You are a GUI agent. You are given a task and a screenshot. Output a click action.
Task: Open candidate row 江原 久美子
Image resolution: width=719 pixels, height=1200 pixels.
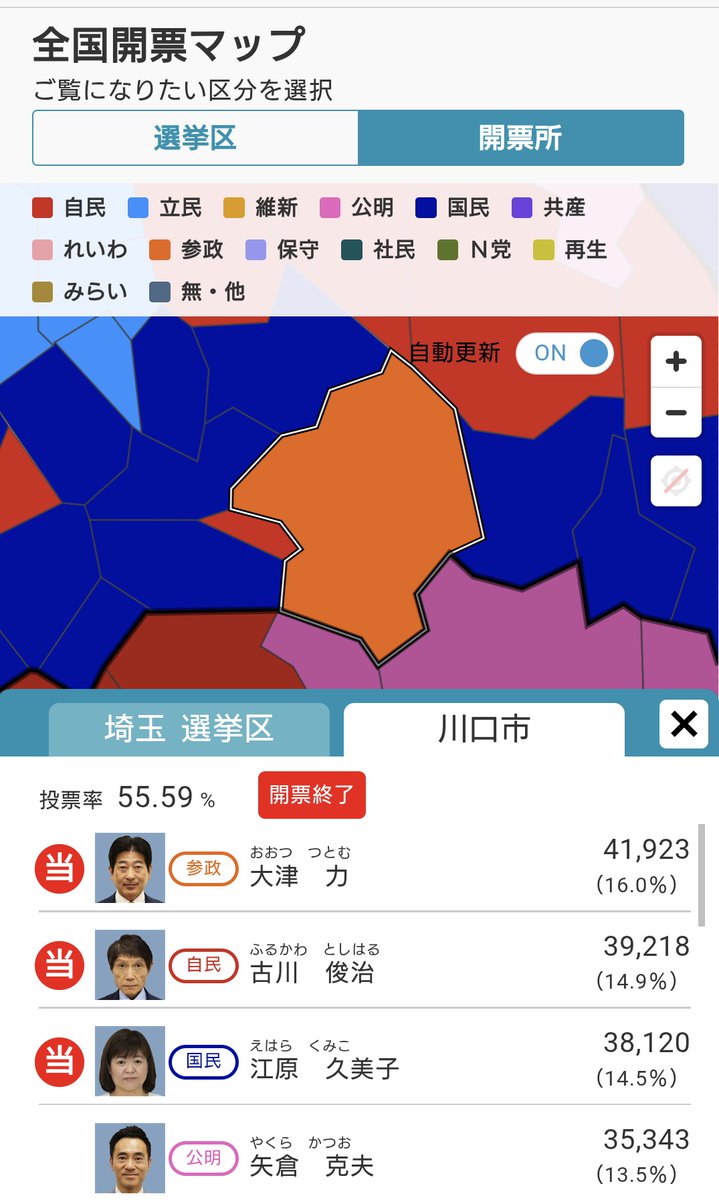click(364, 1059)
